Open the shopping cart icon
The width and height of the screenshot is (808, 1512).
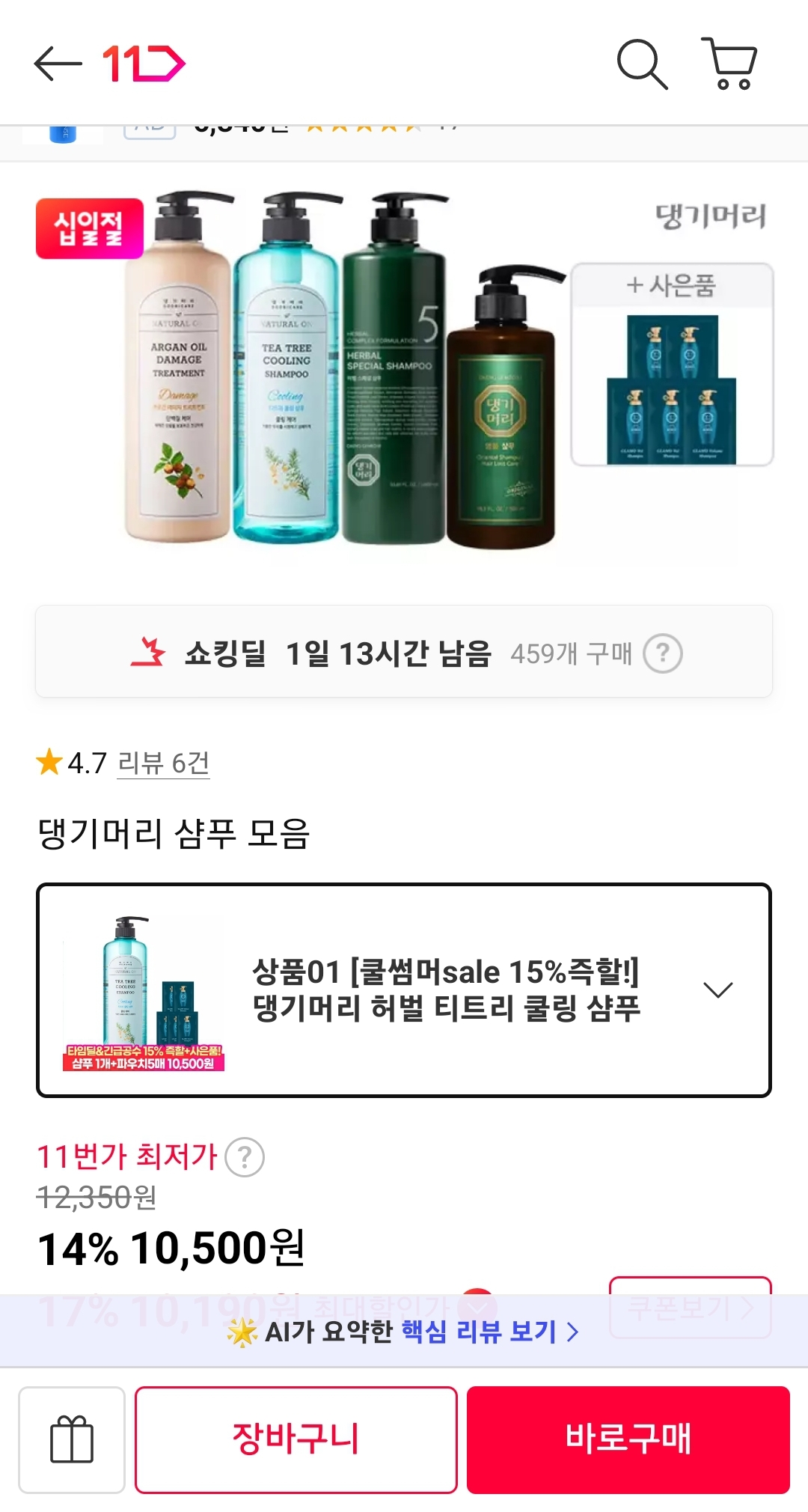729,64
